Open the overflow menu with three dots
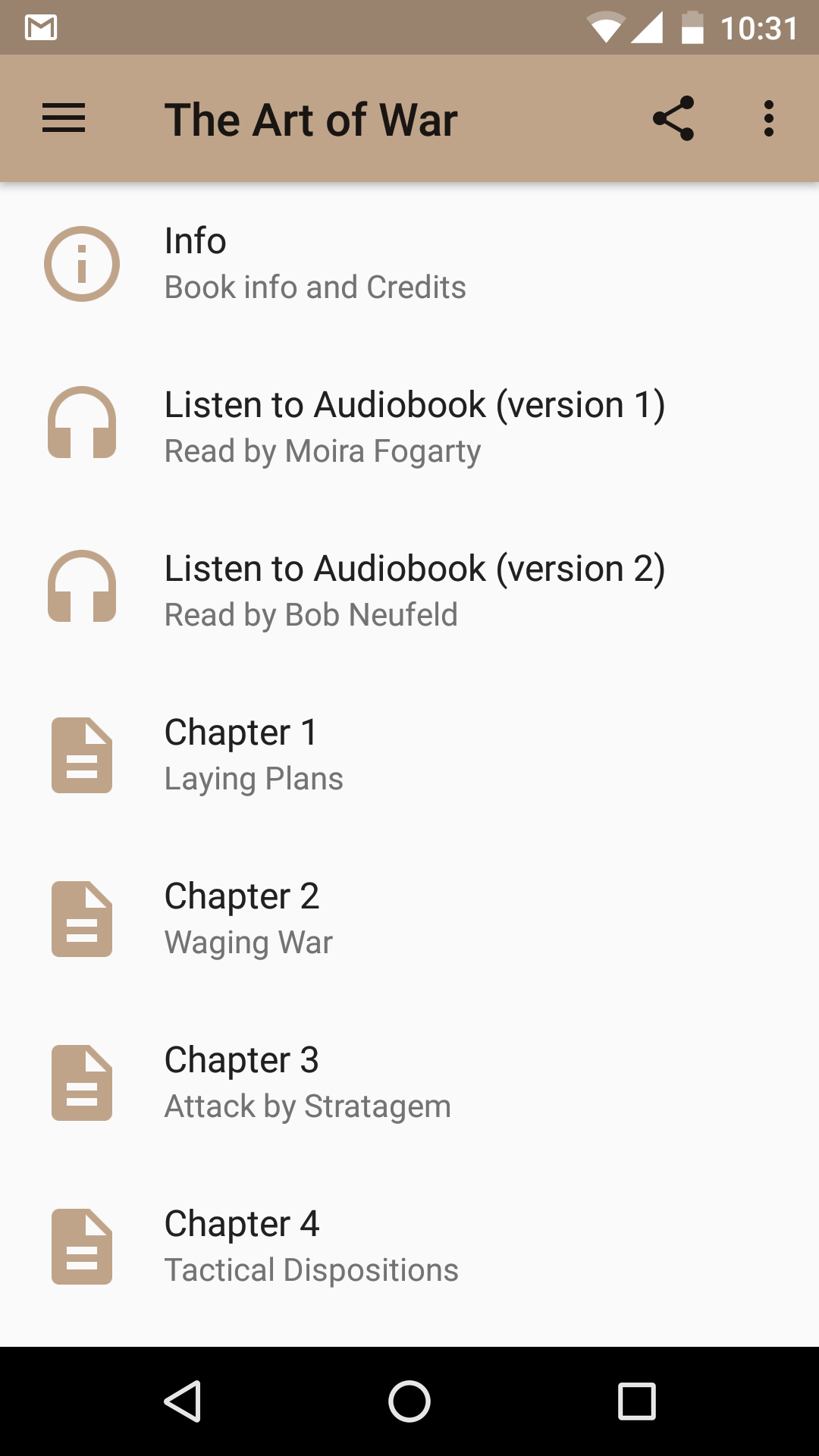This screenshot has width=819, height=1456. point(769,118)
